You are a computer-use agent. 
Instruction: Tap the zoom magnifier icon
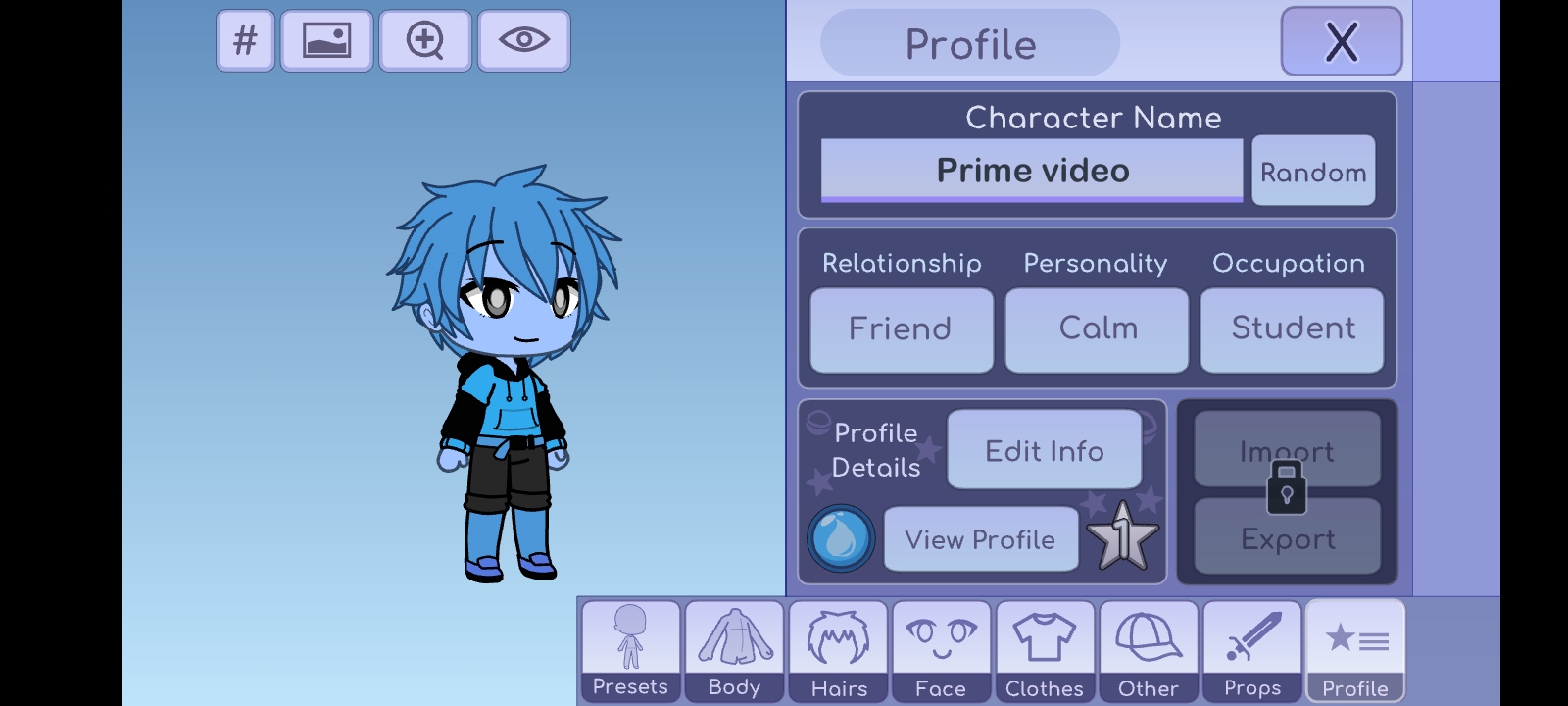[424, 40]
